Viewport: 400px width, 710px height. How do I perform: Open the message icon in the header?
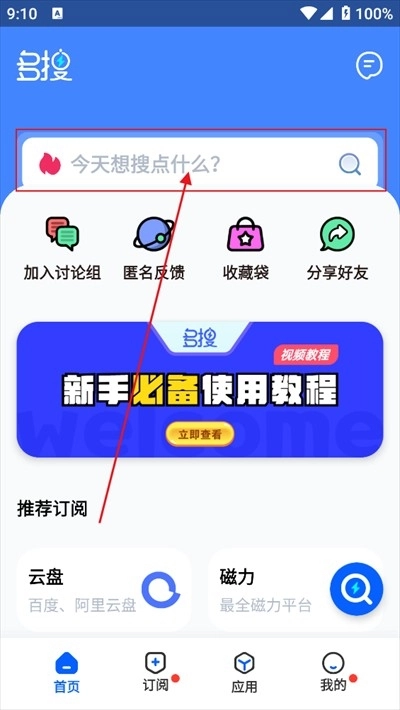369,66
